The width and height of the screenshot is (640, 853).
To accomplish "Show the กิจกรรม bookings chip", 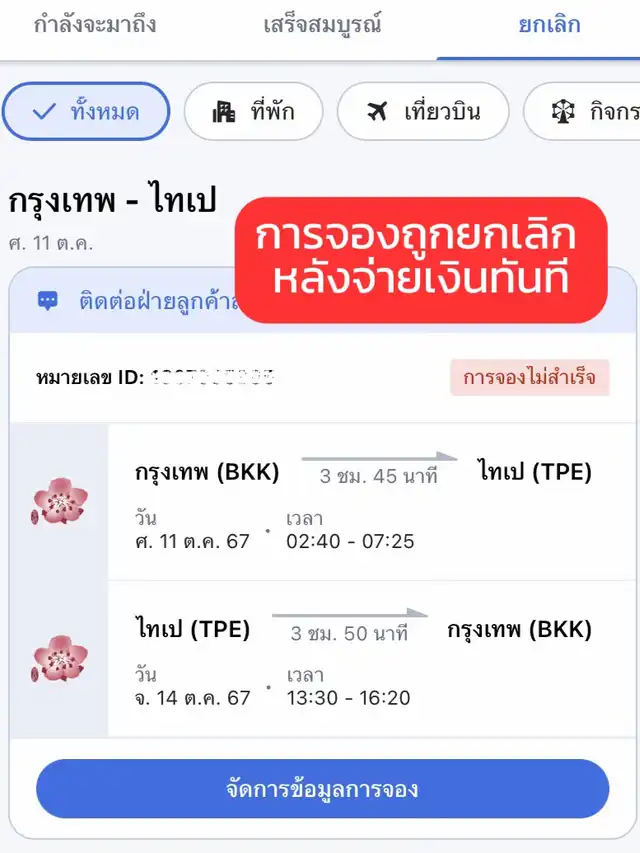I will tap(585, 111).
